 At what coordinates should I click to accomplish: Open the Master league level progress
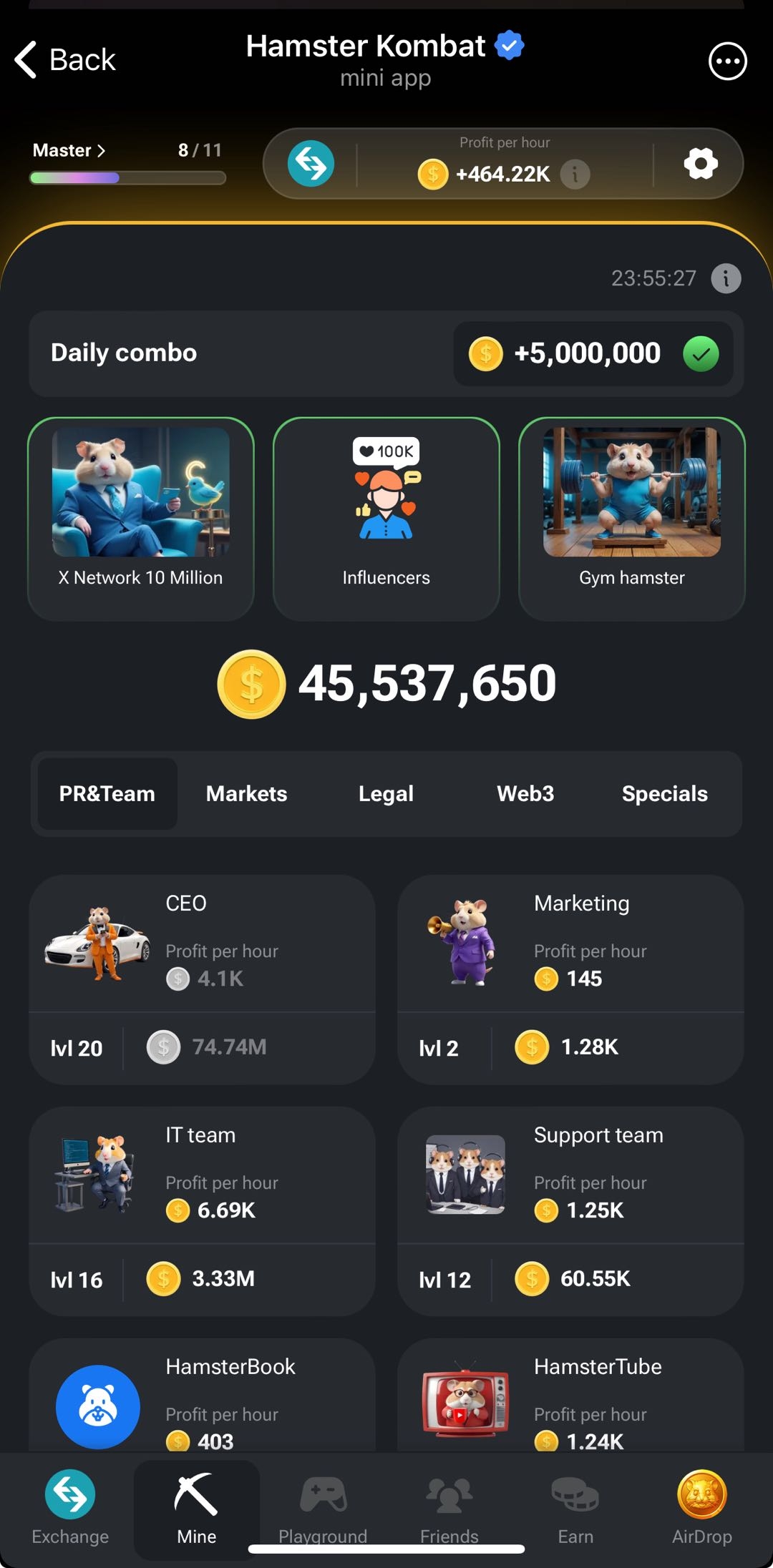pyautogui.click(x=69, y=150)
